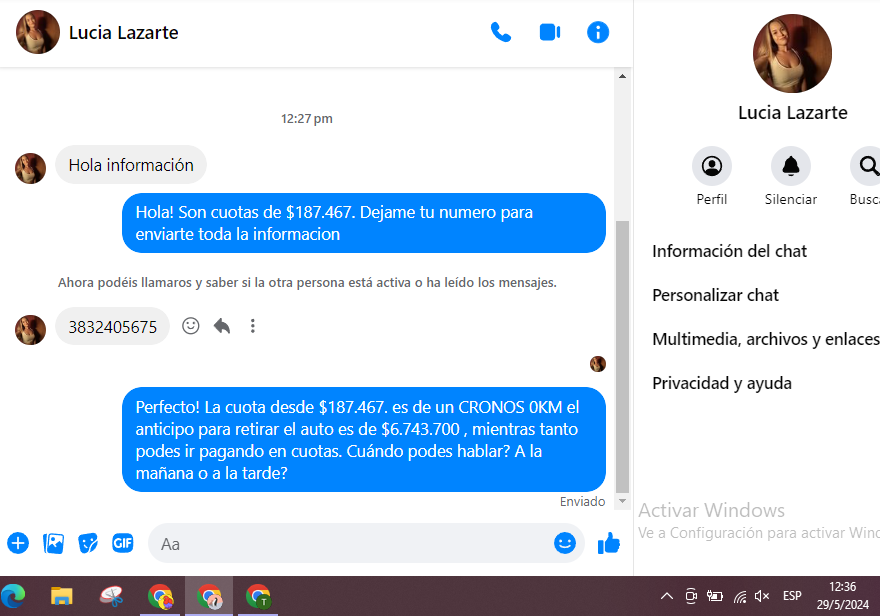
Task: Toggle the conversation info panel
Action: tap(598, 32)
